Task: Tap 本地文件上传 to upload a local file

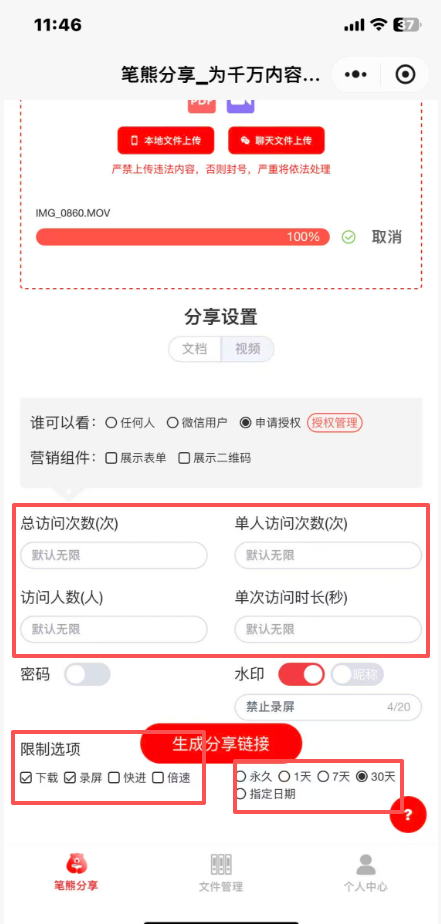Action: pyautogui.click(x=166, y=140)
